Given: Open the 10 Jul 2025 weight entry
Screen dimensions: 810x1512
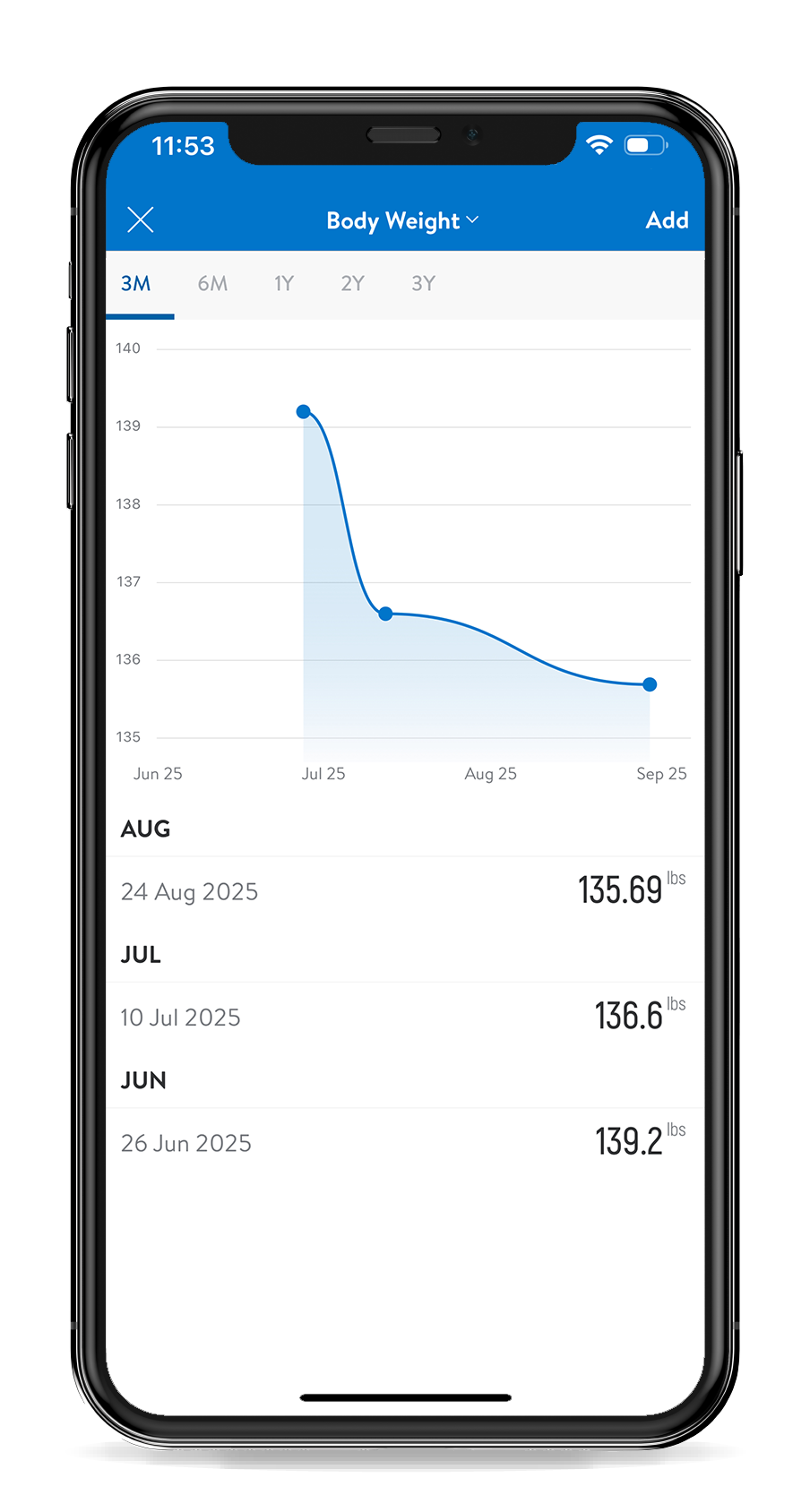Looking at the screenshot, I should (404, 1017).
